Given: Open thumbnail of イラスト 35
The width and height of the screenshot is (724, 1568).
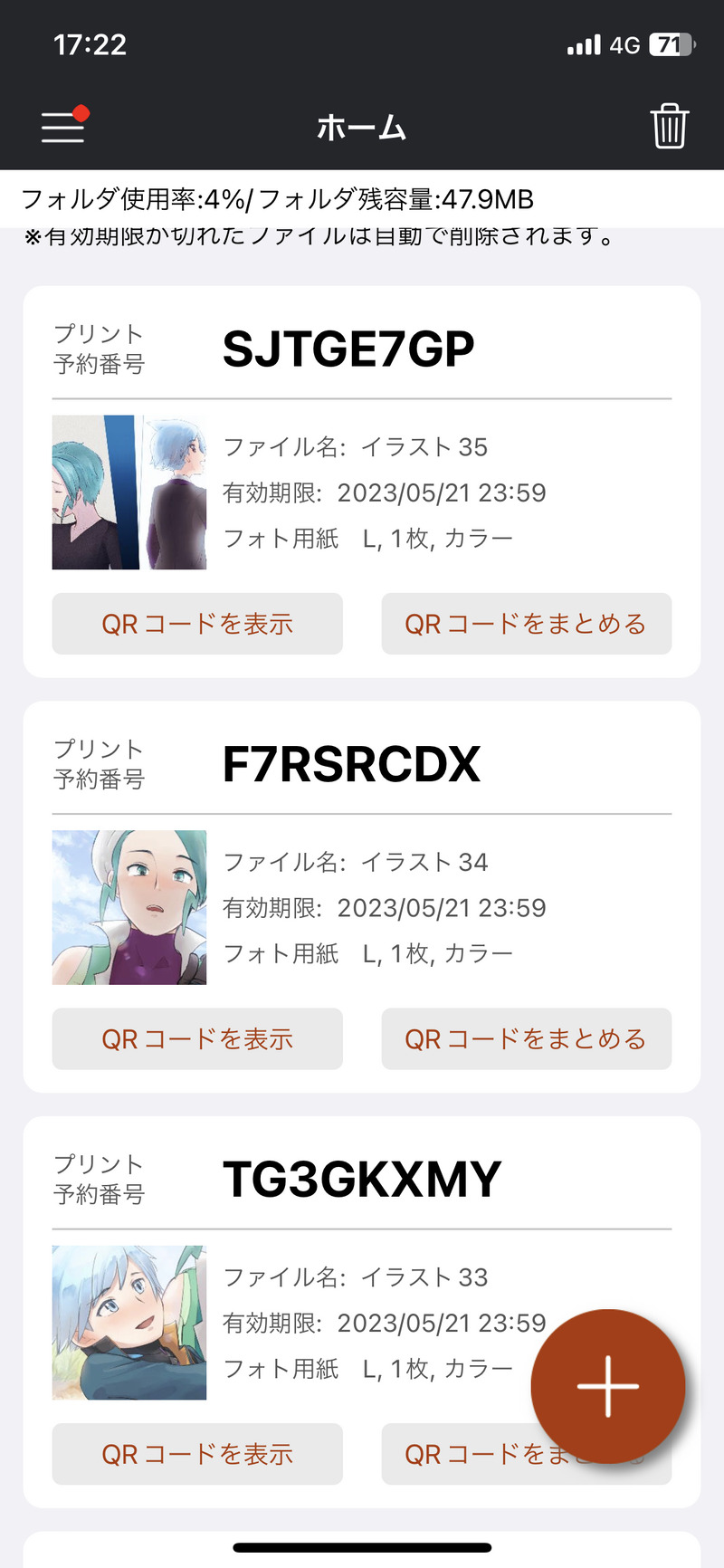Looking at the screenshot, I should 129,492.
